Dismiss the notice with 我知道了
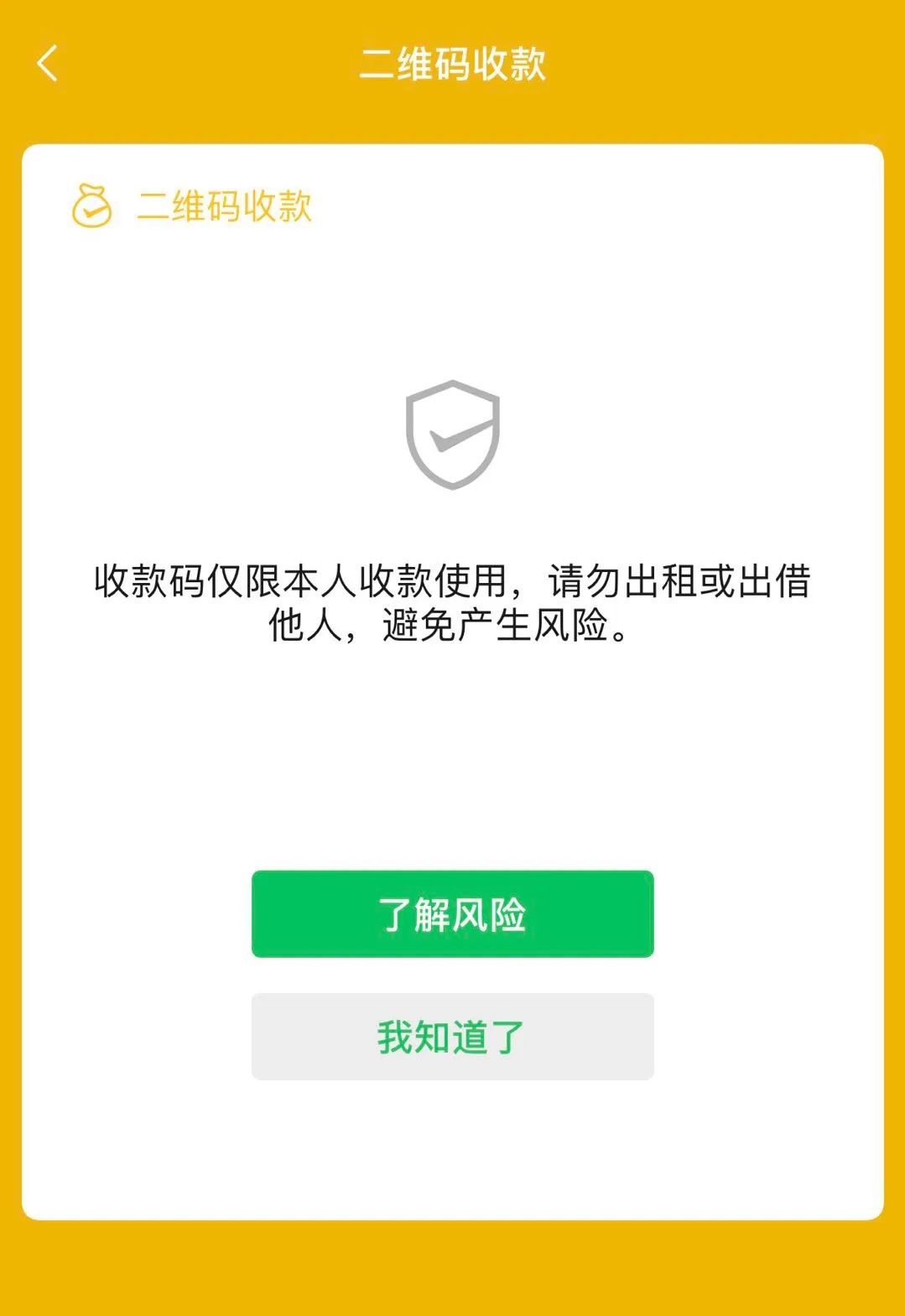The image size is (905, 1316). 452,1037
